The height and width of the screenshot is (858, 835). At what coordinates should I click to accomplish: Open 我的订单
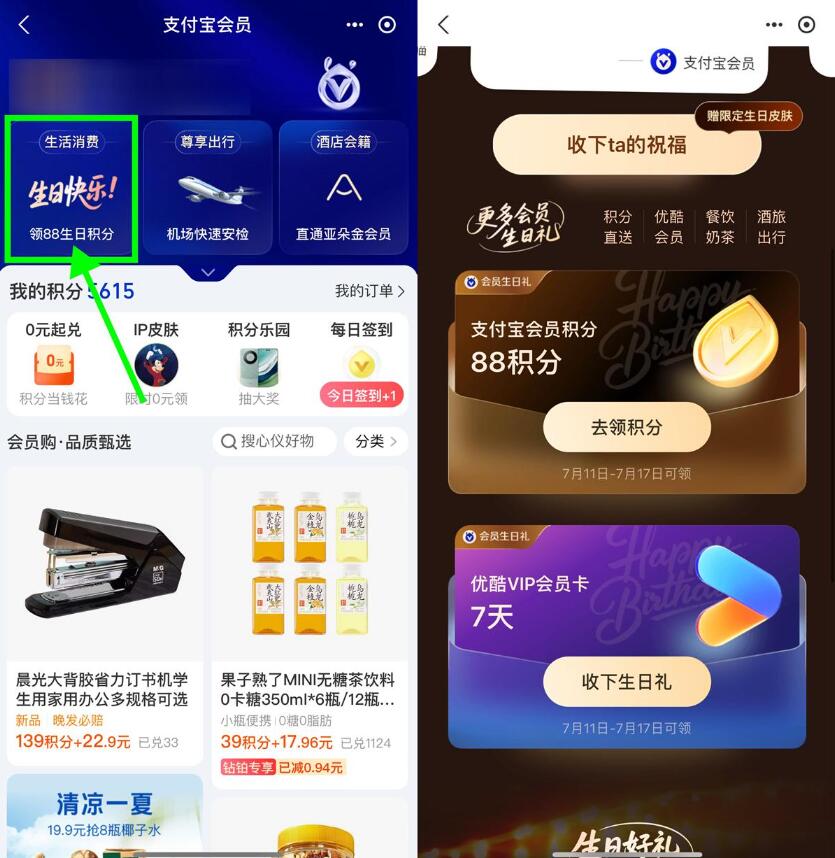(369, 291)
